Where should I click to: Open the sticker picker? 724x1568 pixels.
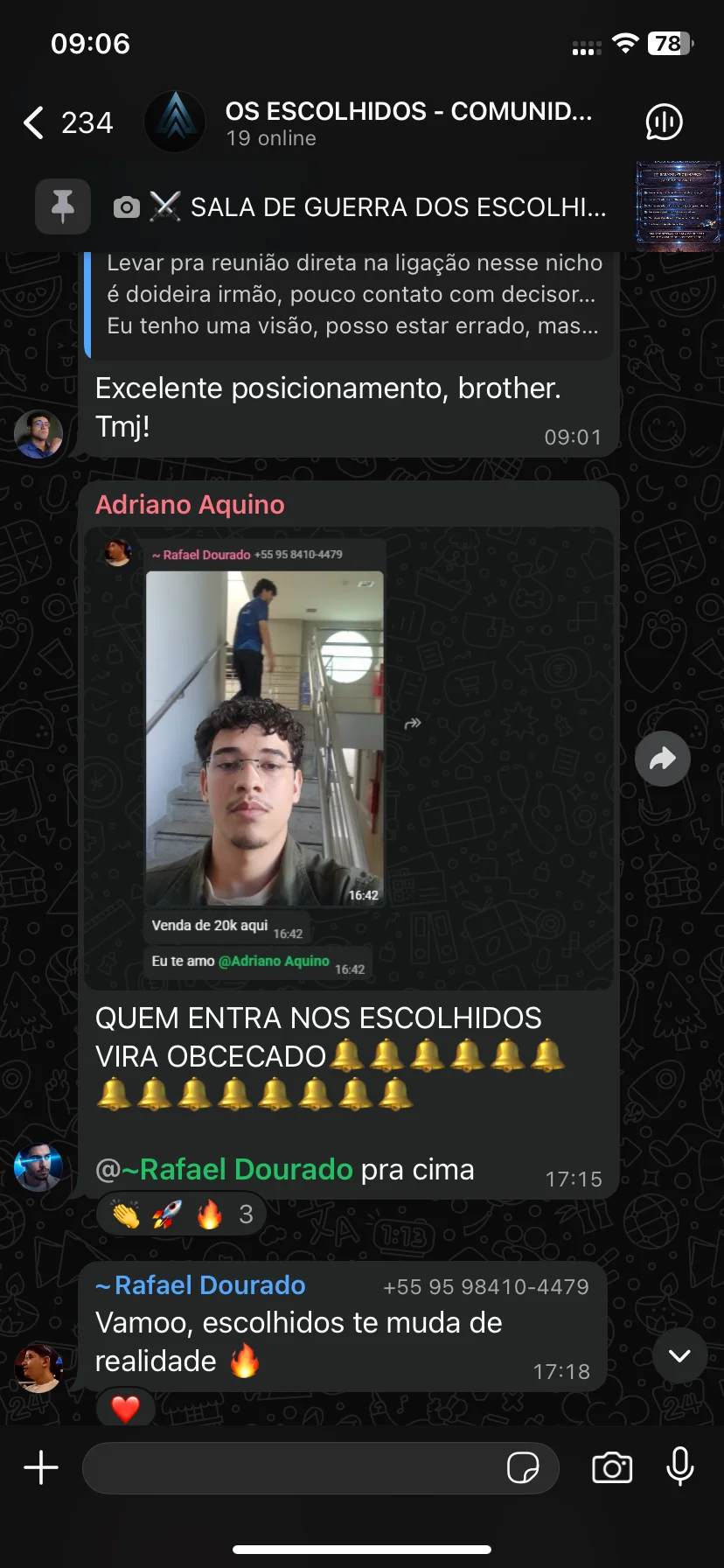click(523, 1467)
